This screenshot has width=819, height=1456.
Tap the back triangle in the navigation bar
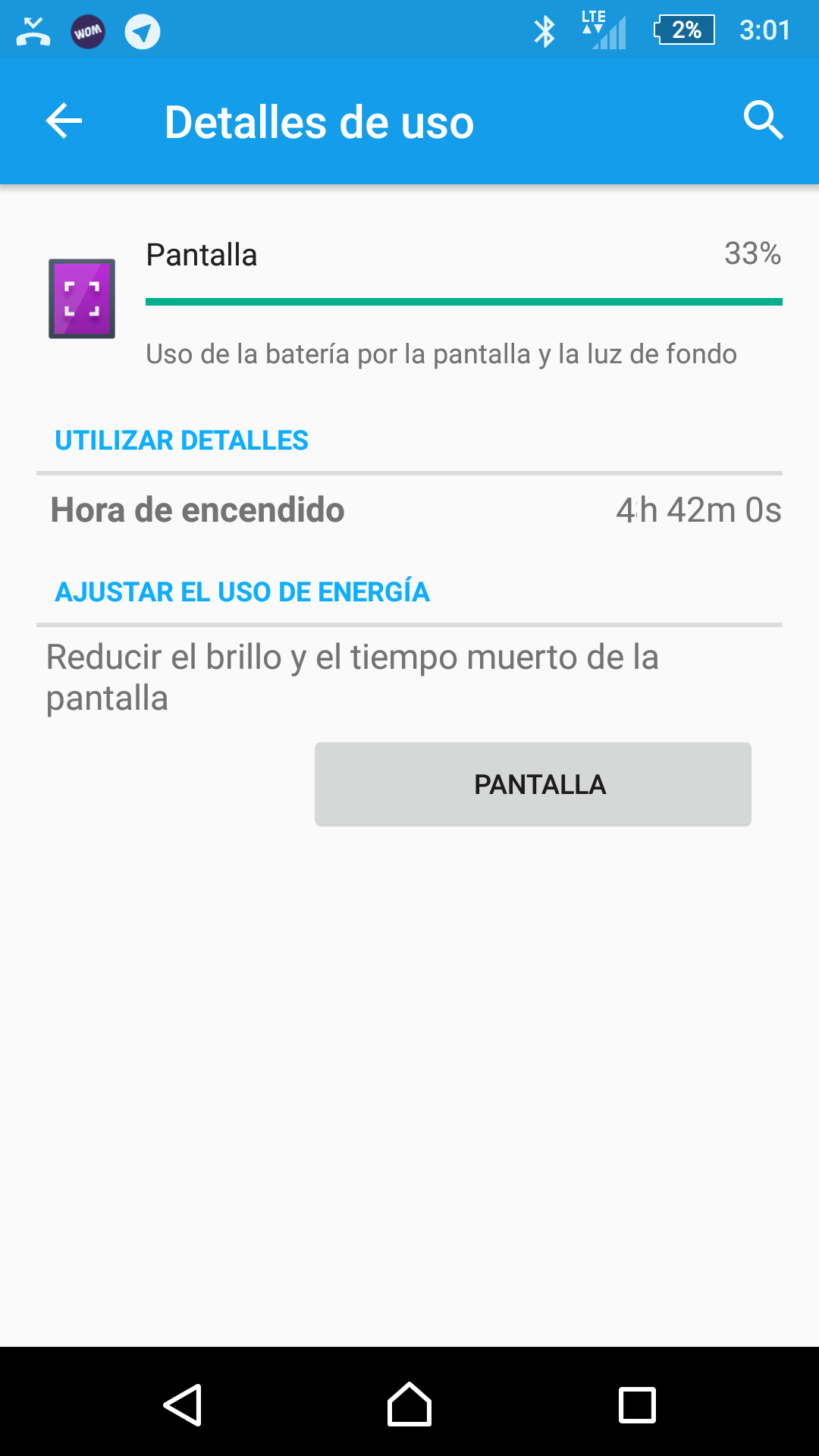pos(182,1404)
